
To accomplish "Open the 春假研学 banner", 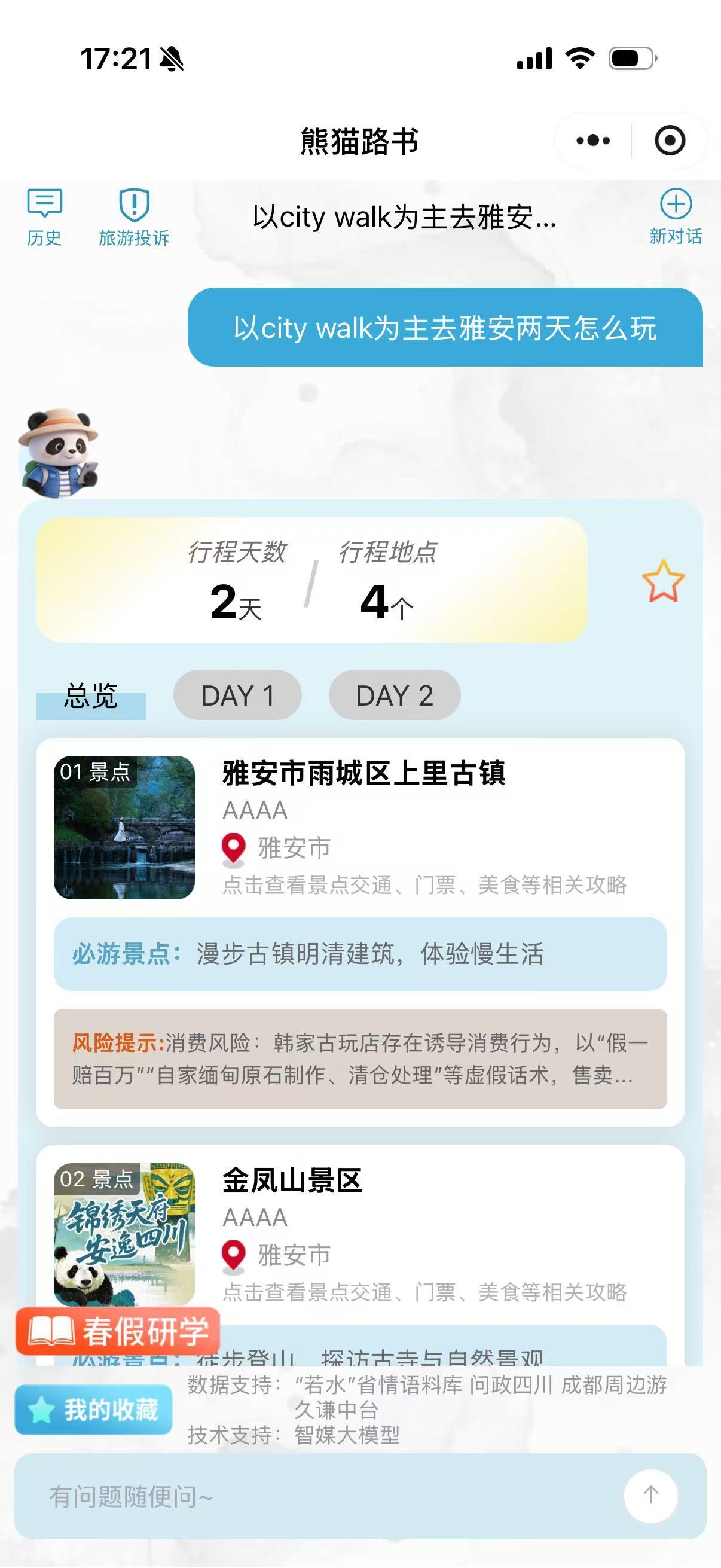I will (118, 1331).
